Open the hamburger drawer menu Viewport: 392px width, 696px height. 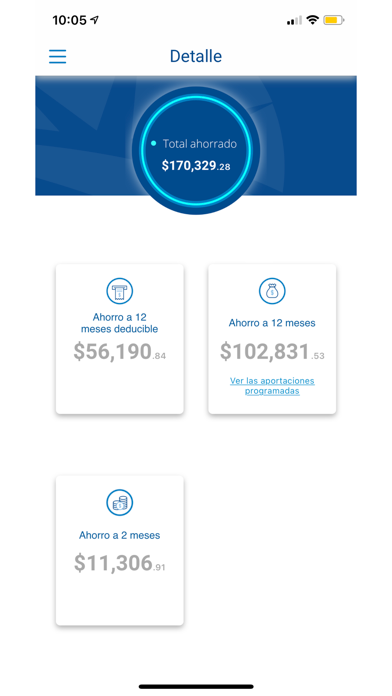pyautogui.click(x=57, y=56)
